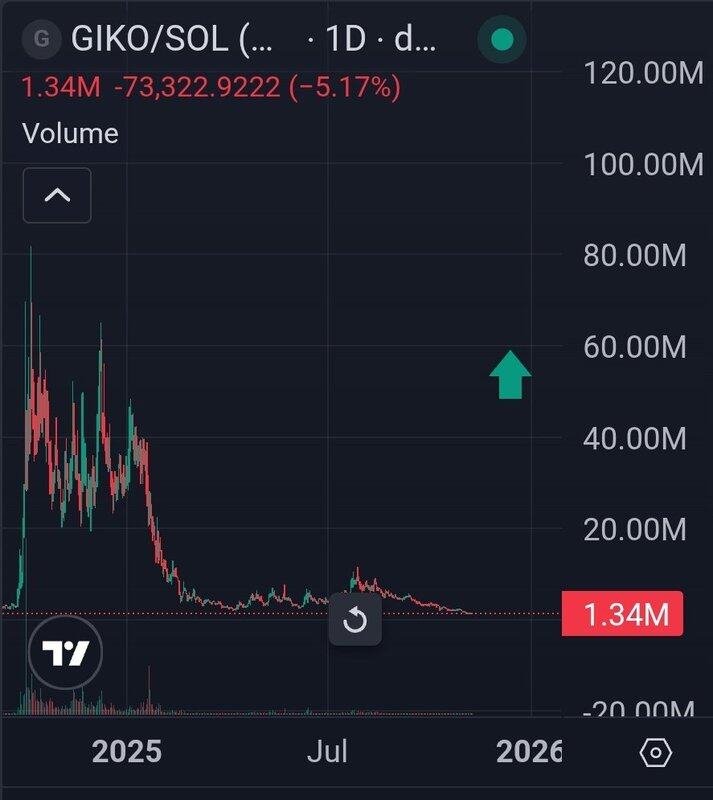Reset the chart view

point(355,621)
